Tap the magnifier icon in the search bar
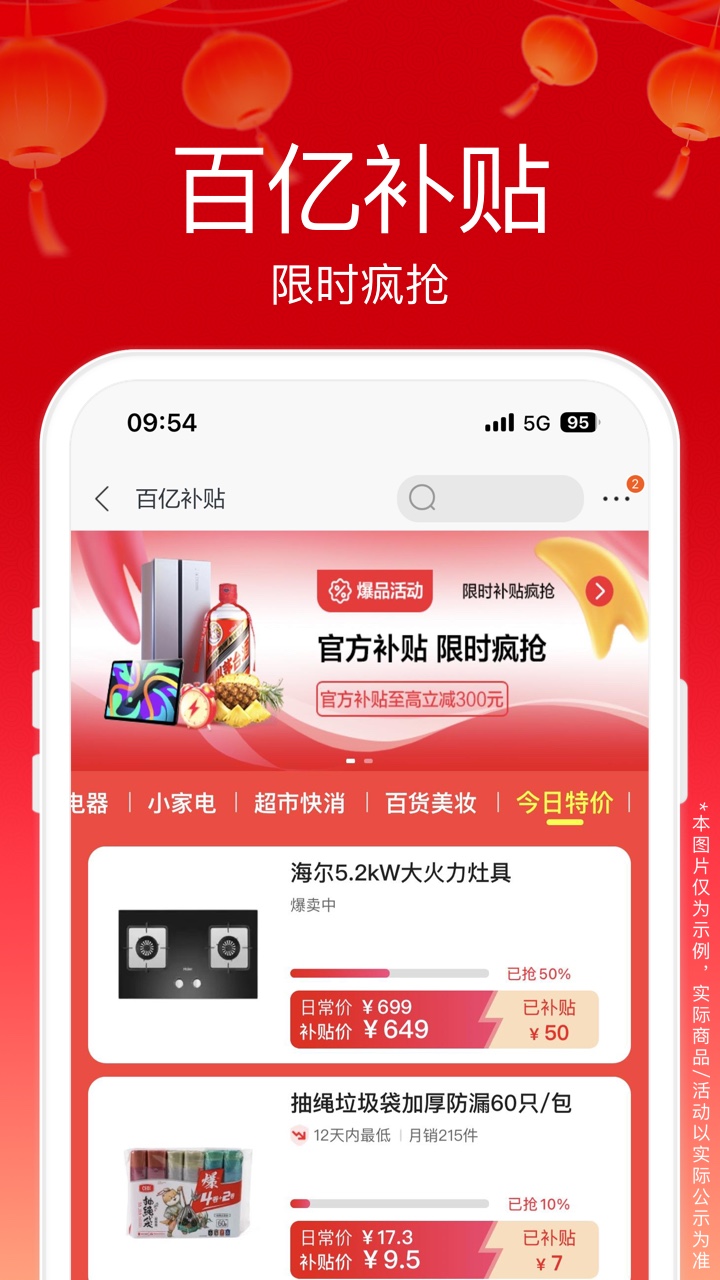This screenshot has height=1280, width=720. (421, 498)
